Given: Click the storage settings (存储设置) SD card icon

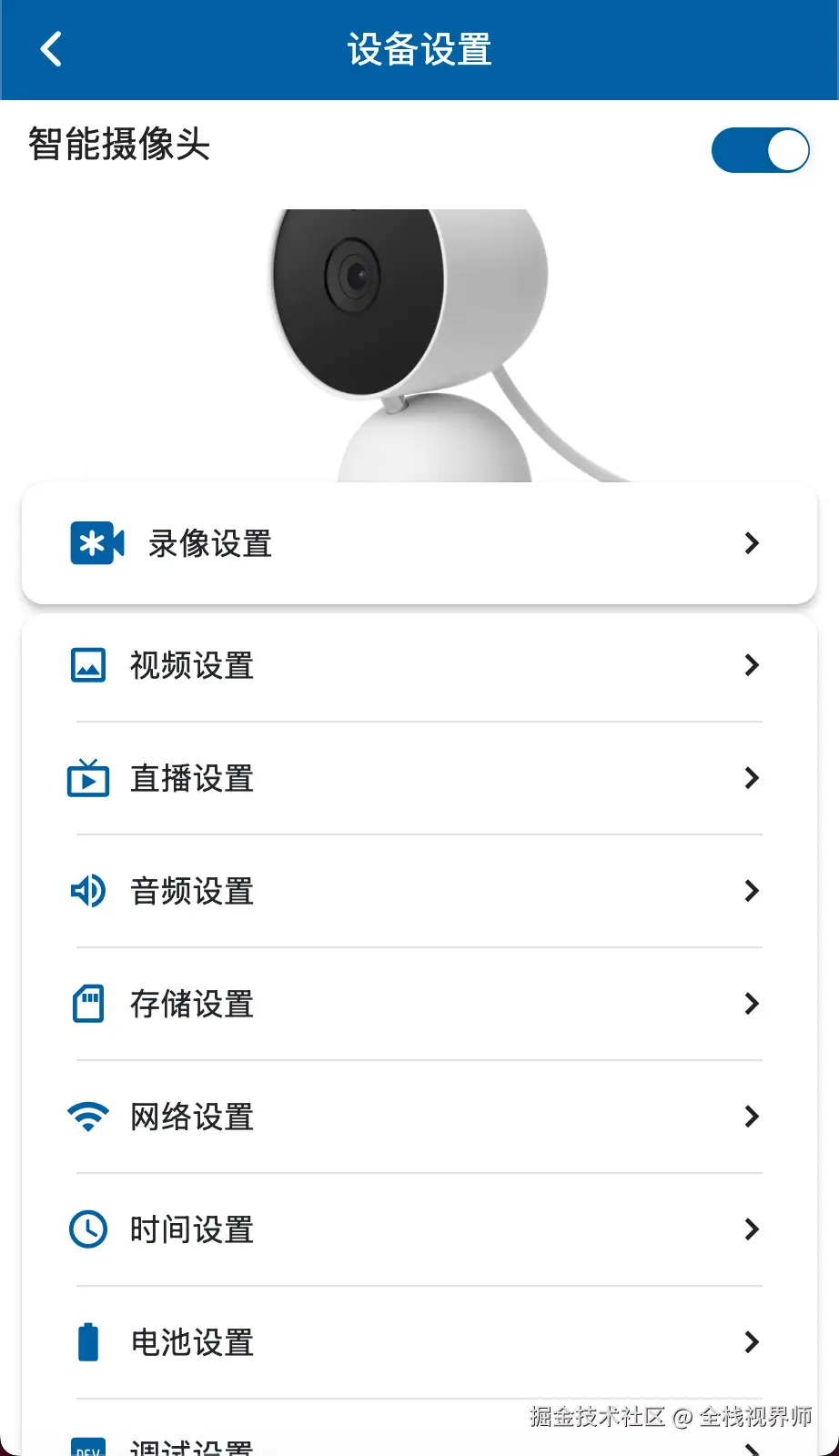Looking at the screenshot, I should pyautogui.click(x=87, y=1004).
